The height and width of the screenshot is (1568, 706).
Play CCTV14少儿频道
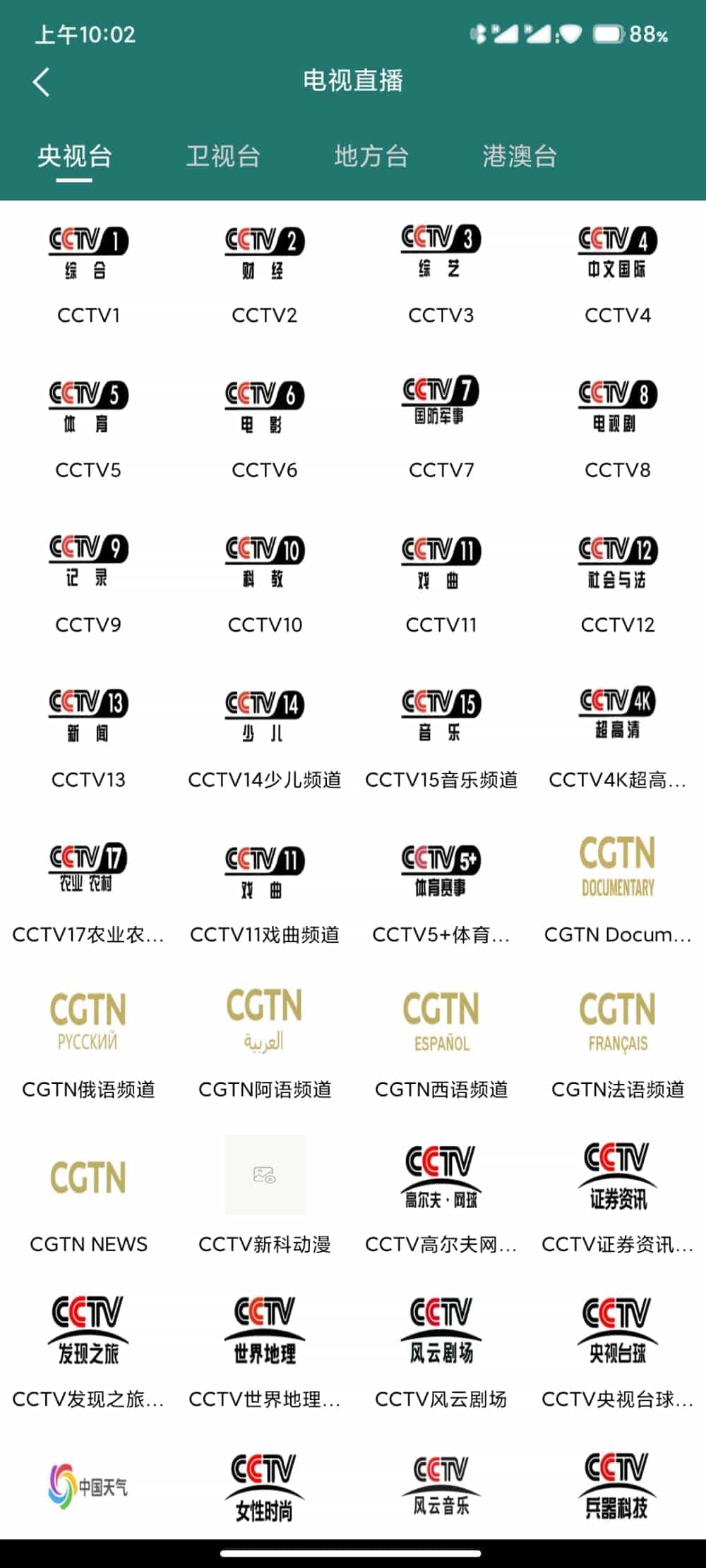(x=265, y=740)
